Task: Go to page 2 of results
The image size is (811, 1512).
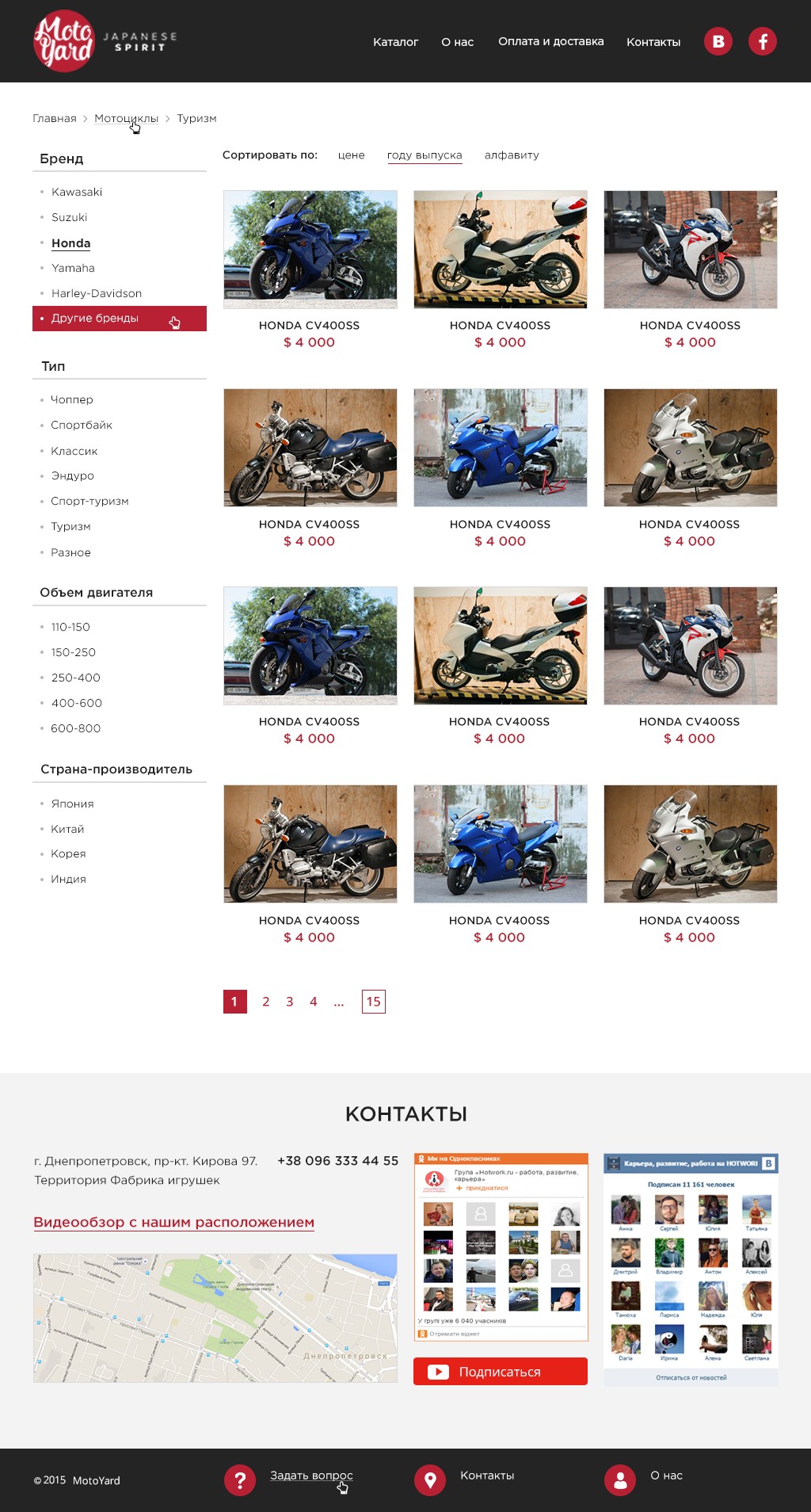Action: (266, 1002)
